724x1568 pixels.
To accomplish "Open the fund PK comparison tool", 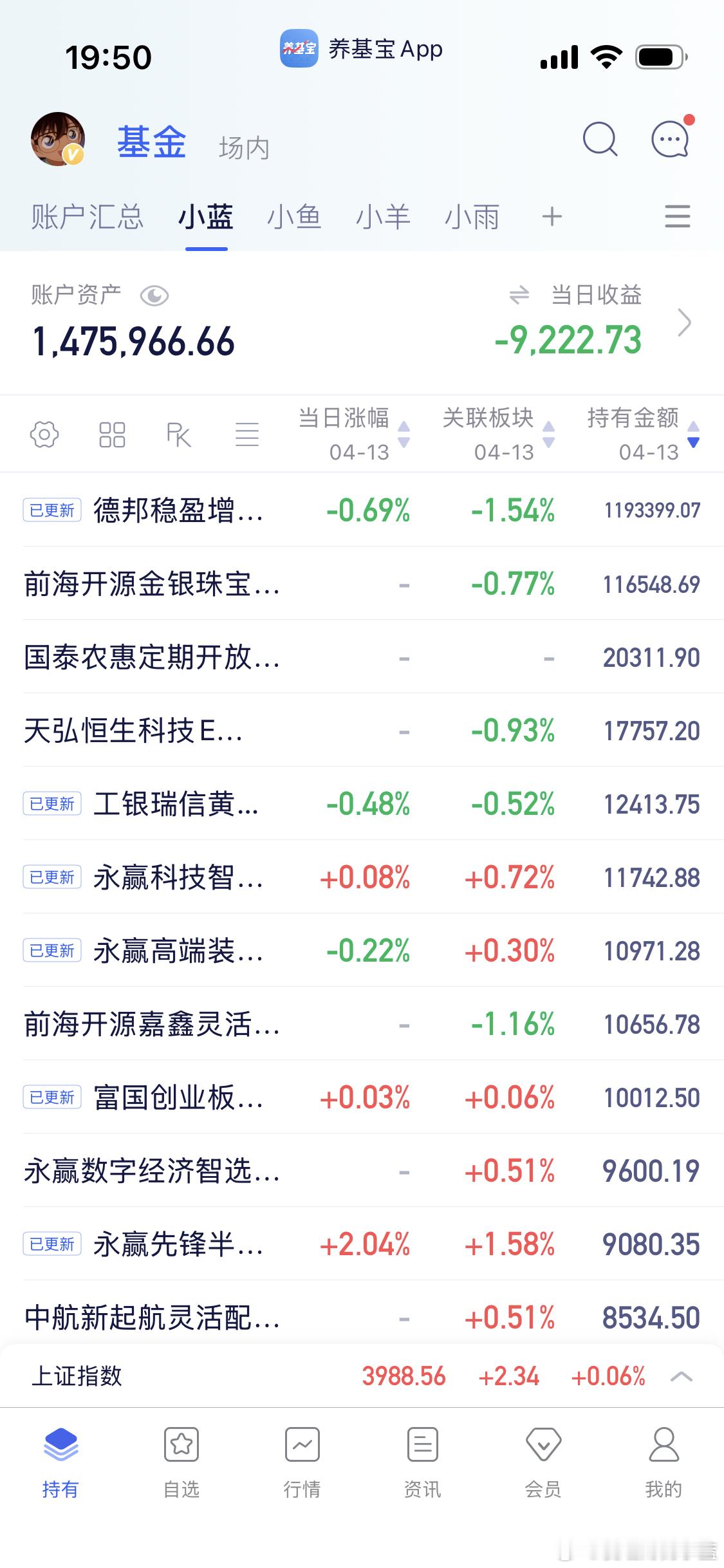I will pyautogui.click(x=179, y=435).
